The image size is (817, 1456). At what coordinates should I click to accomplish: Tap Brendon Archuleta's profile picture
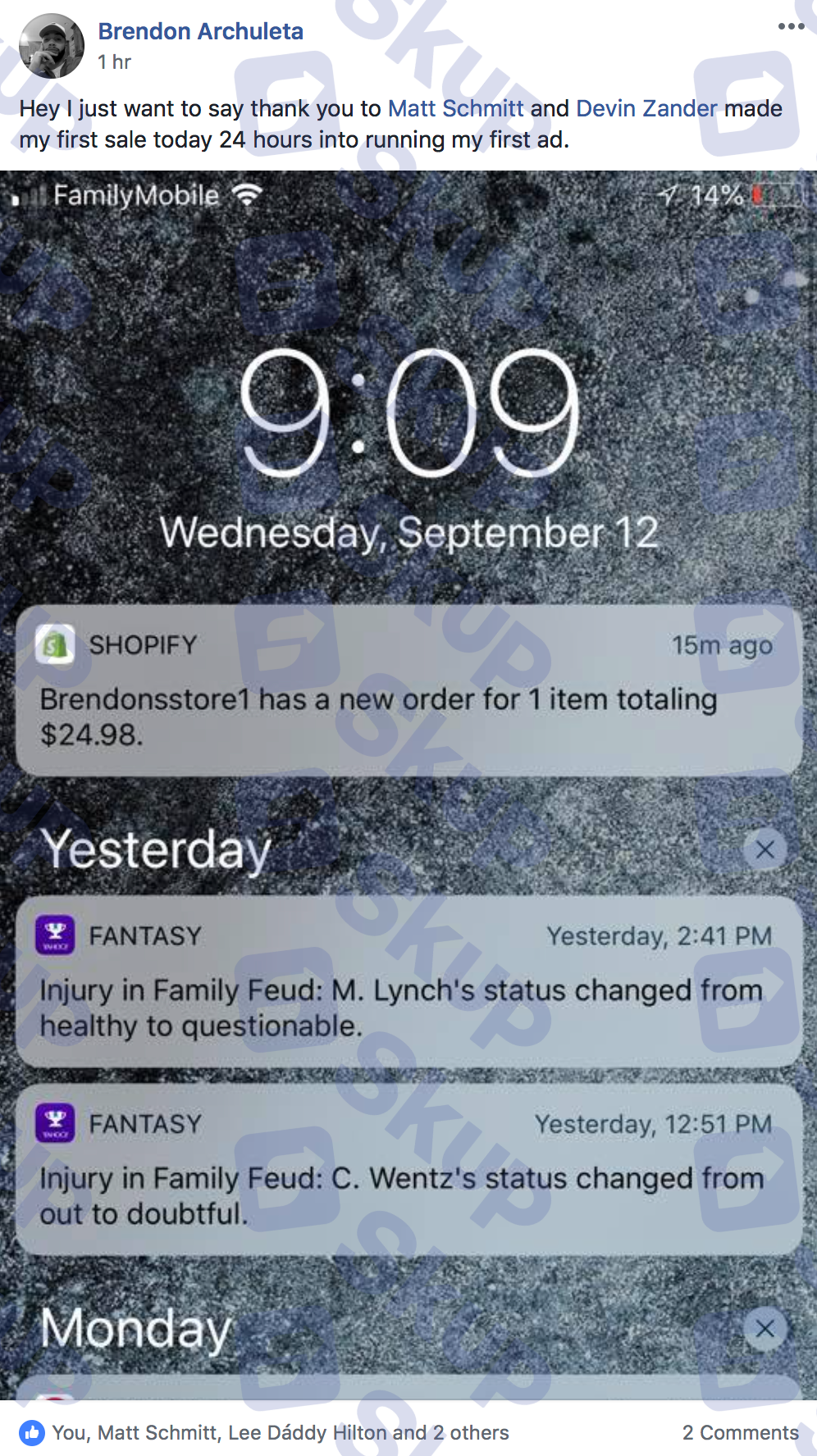coord(51,47)
